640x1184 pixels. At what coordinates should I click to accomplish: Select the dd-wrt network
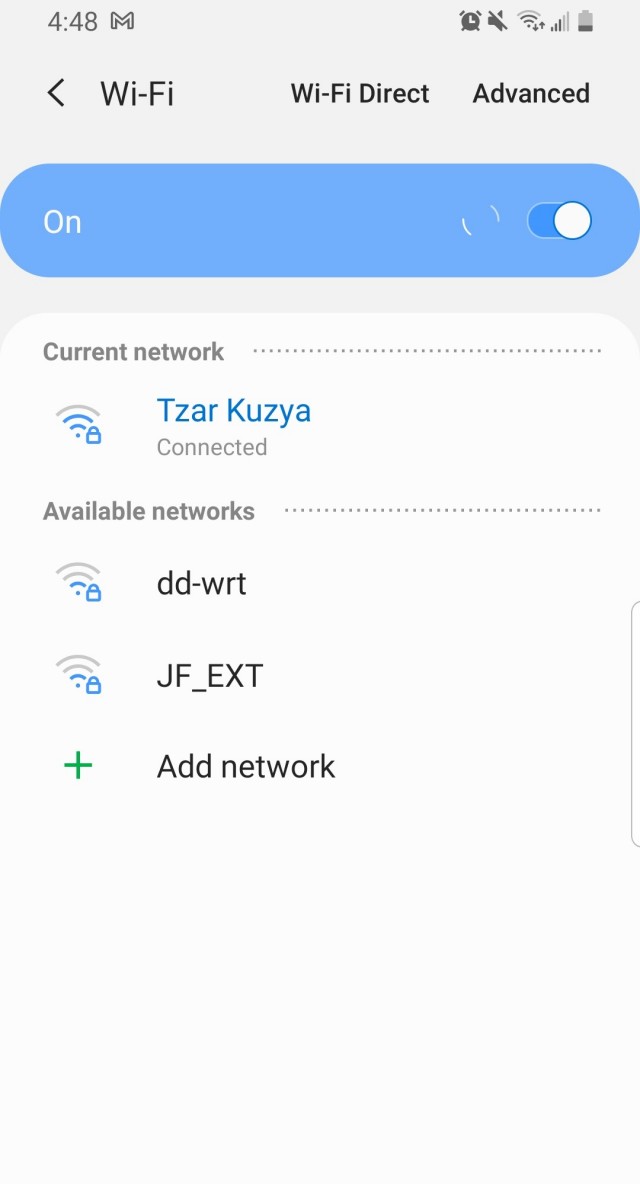[x=201, y=583]
